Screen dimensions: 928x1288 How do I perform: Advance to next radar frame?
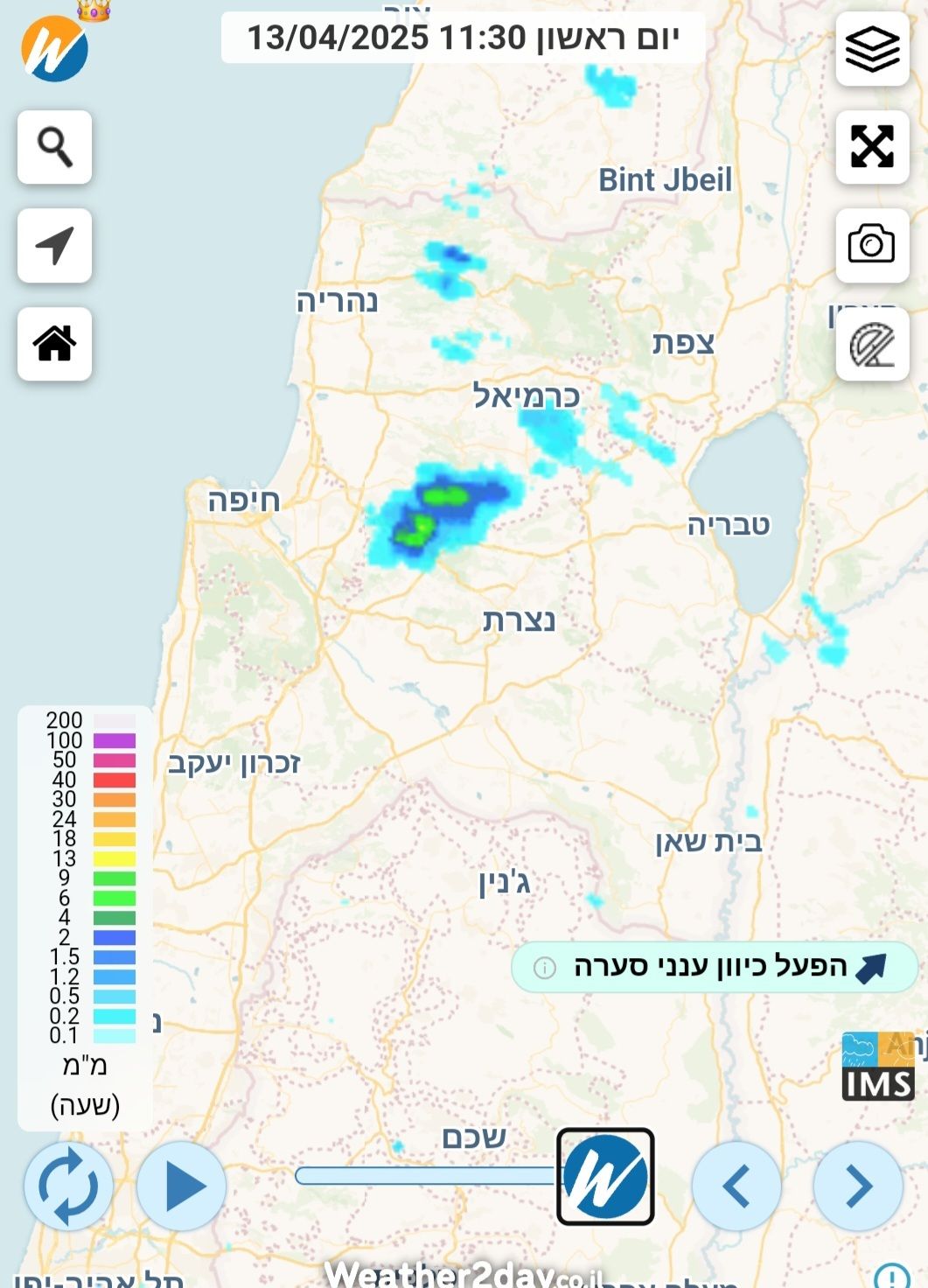[x=858, y=1186]
